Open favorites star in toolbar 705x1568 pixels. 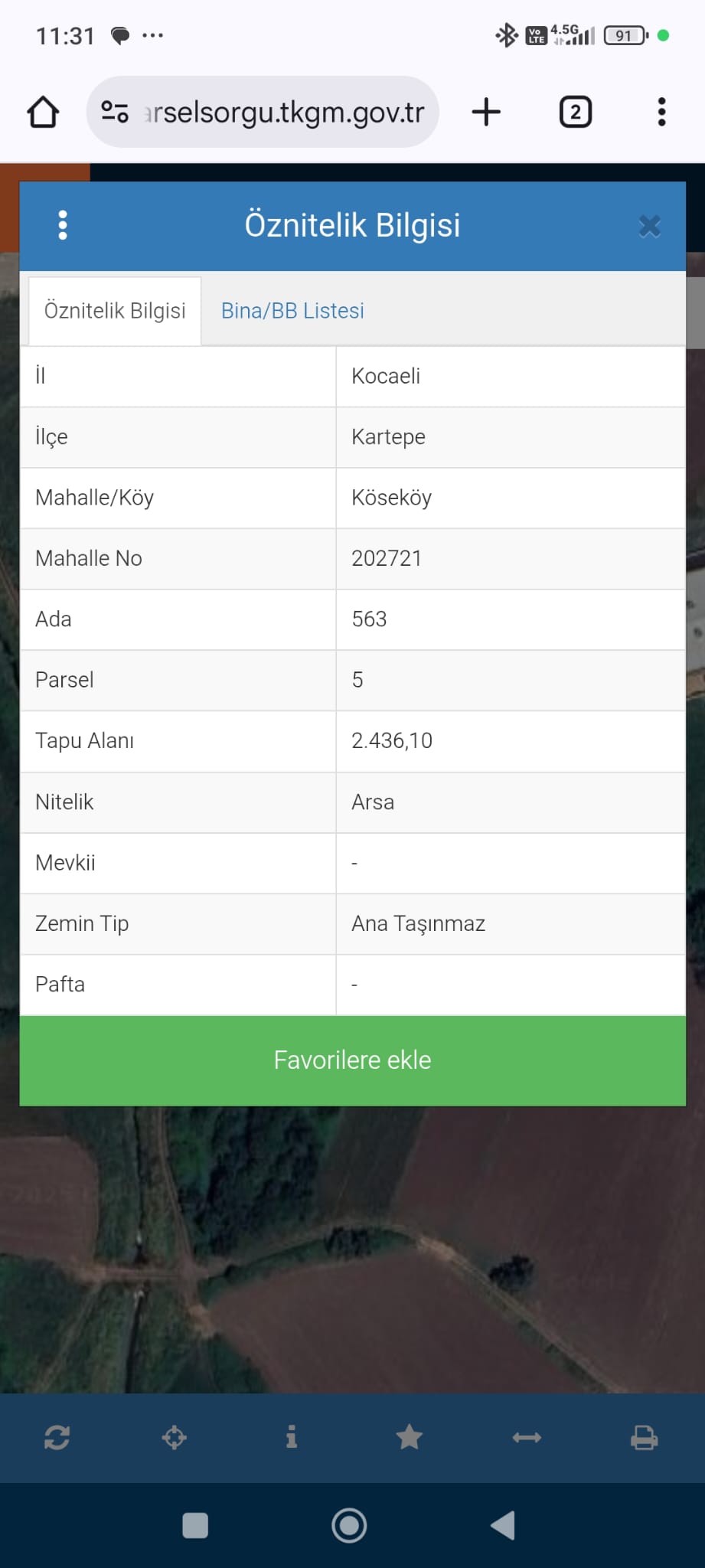pyautogui.click(x=409, y=1438)
